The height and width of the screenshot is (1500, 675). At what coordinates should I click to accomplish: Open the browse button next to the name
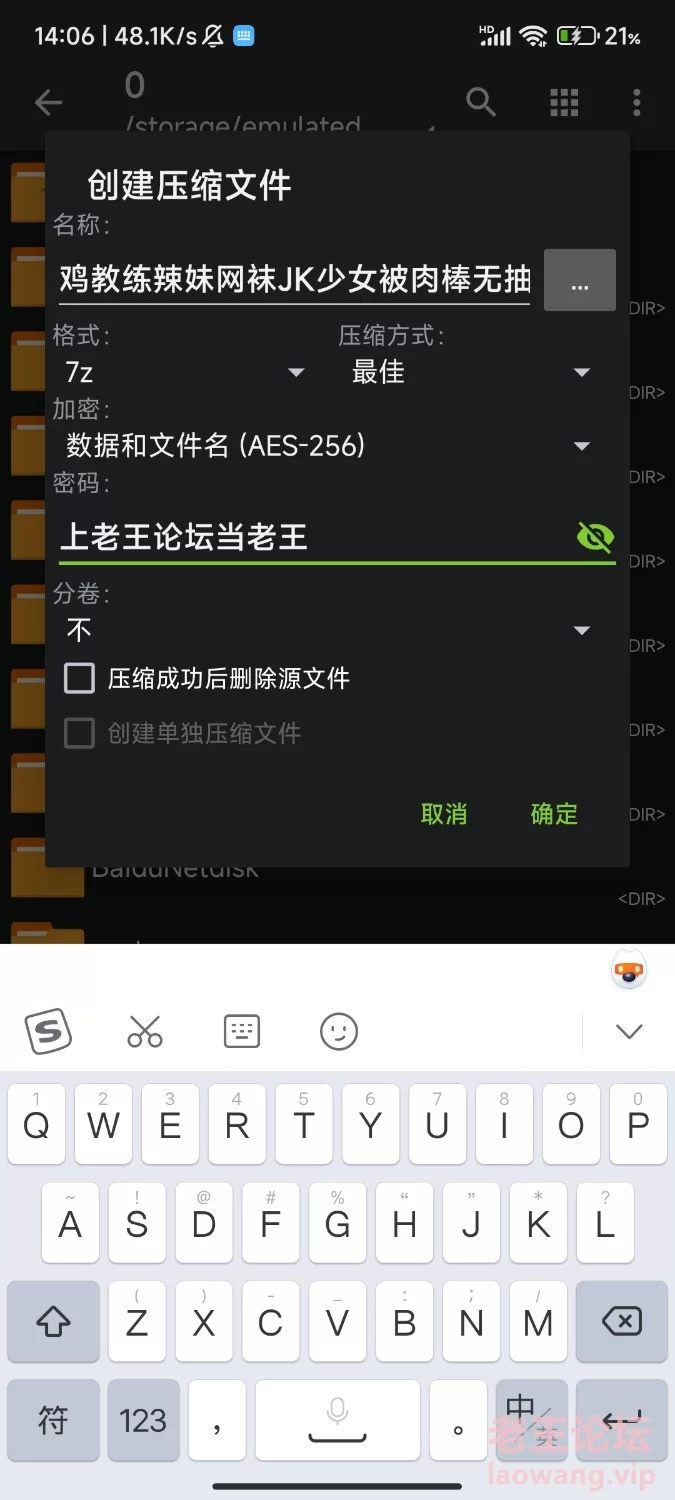coord(579,281)
